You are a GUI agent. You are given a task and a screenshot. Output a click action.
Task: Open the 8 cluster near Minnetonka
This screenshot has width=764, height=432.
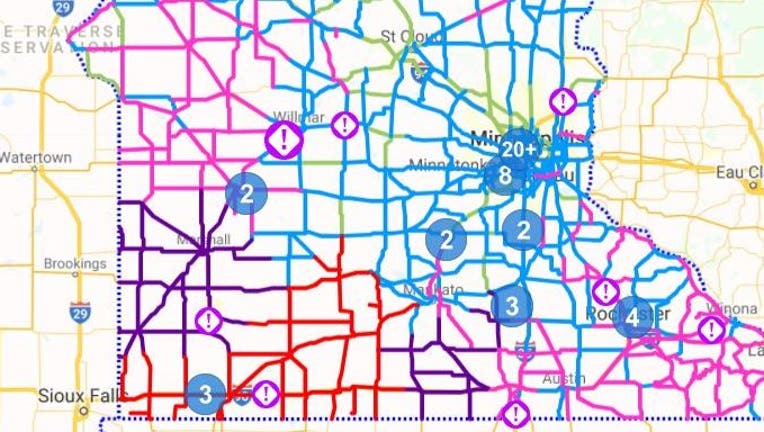(503, 176)
